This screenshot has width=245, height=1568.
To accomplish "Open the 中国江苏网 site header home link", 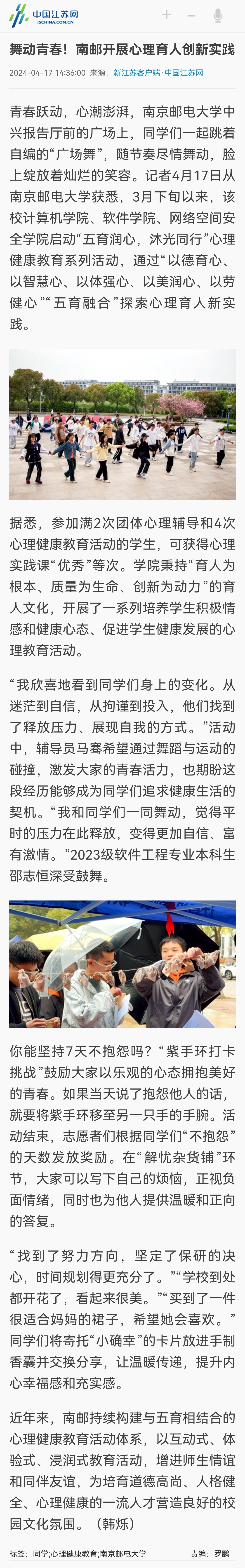I will click(x=45, y=16).
